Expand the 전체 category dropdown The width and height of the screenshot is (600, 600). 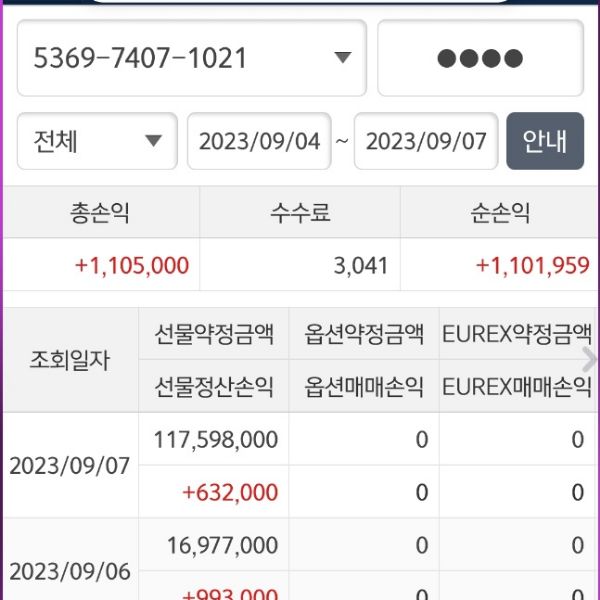(97, 141)
